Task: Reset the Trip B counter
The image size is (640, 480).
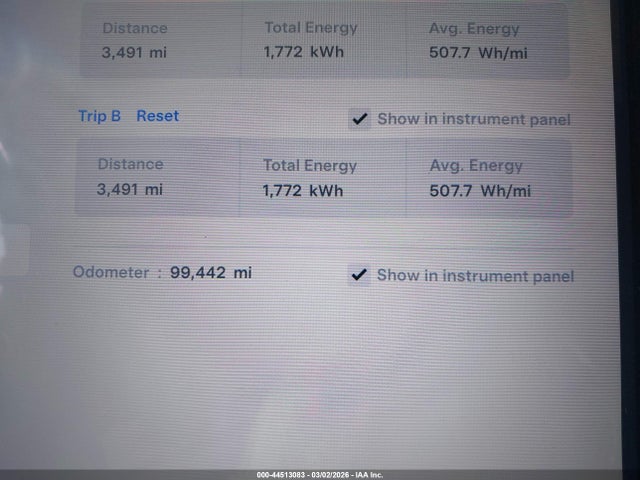Action: point(158,116)
